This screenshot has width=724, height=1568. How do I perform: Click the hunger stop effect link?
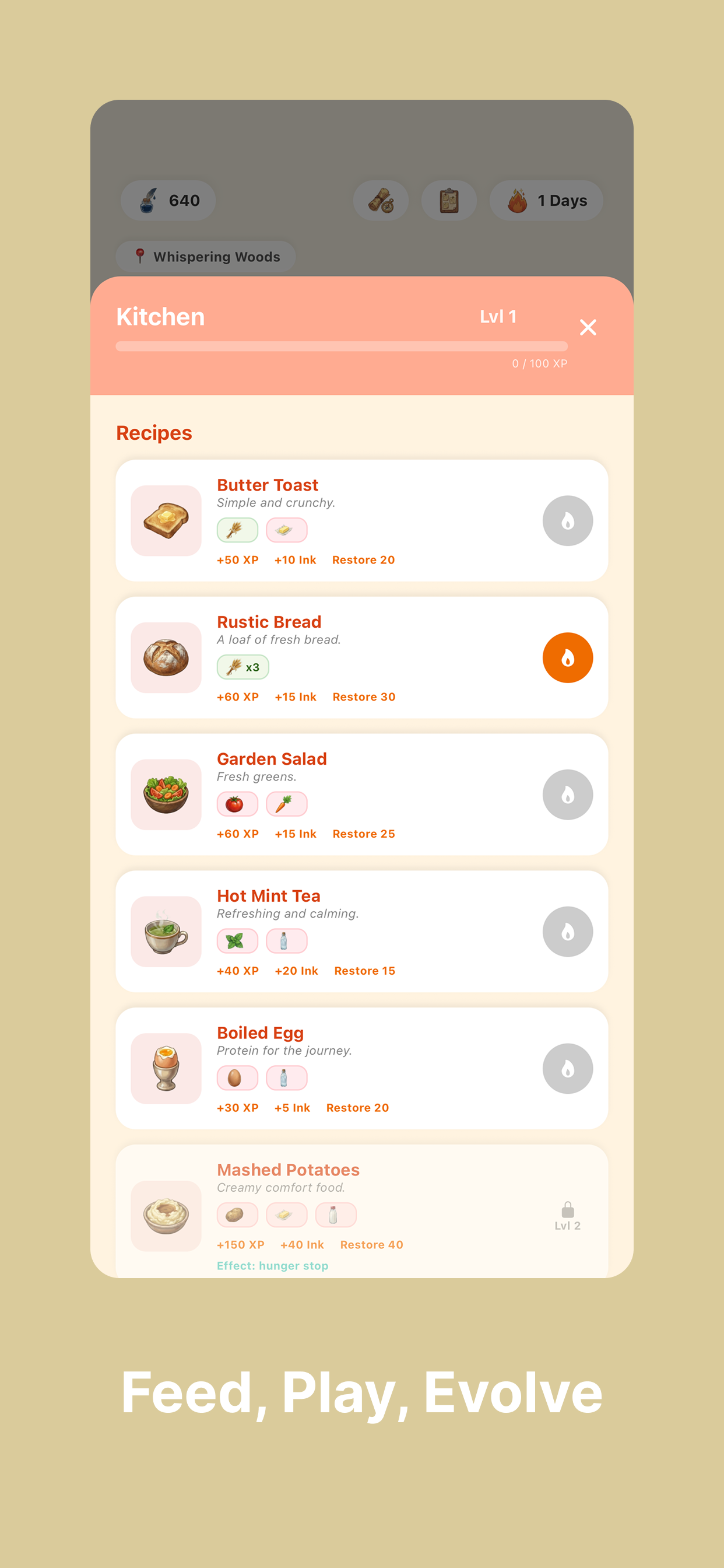click(x=273, y=1265)
